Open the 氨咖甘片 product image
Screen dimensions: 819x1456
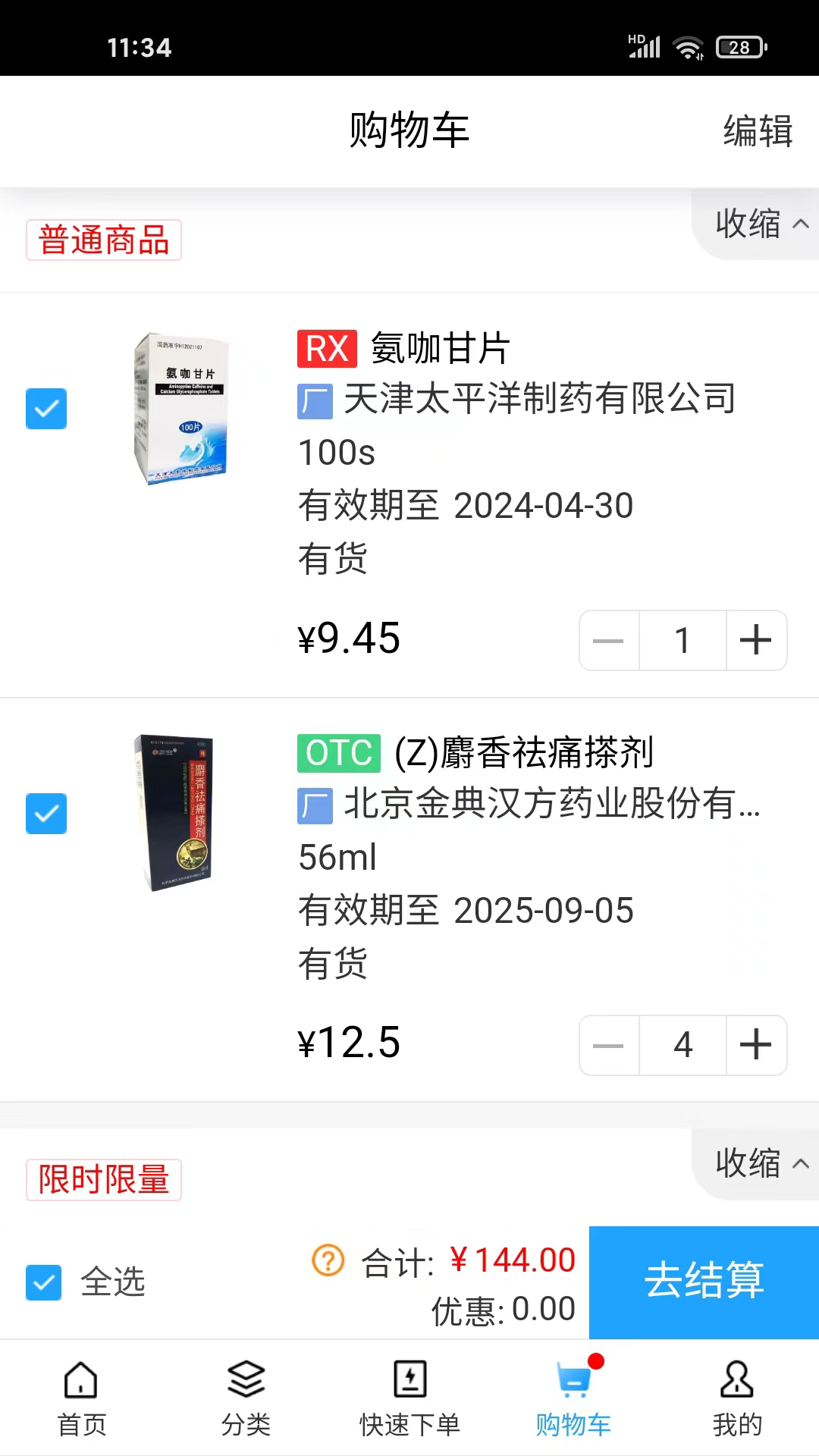[182, 409]
